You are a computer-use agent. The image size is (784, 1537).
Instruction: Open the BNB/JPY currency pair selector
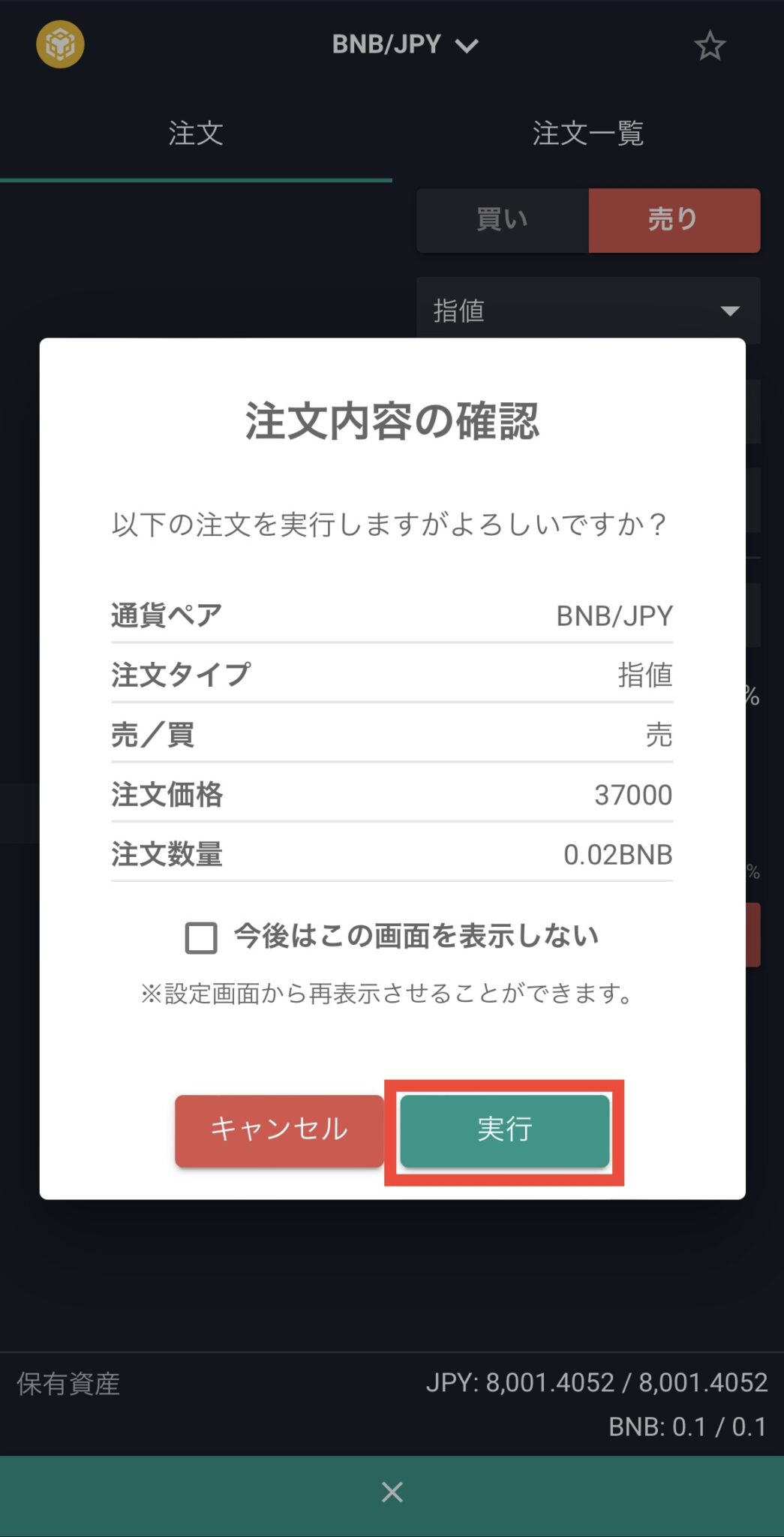tap(388, 45)
